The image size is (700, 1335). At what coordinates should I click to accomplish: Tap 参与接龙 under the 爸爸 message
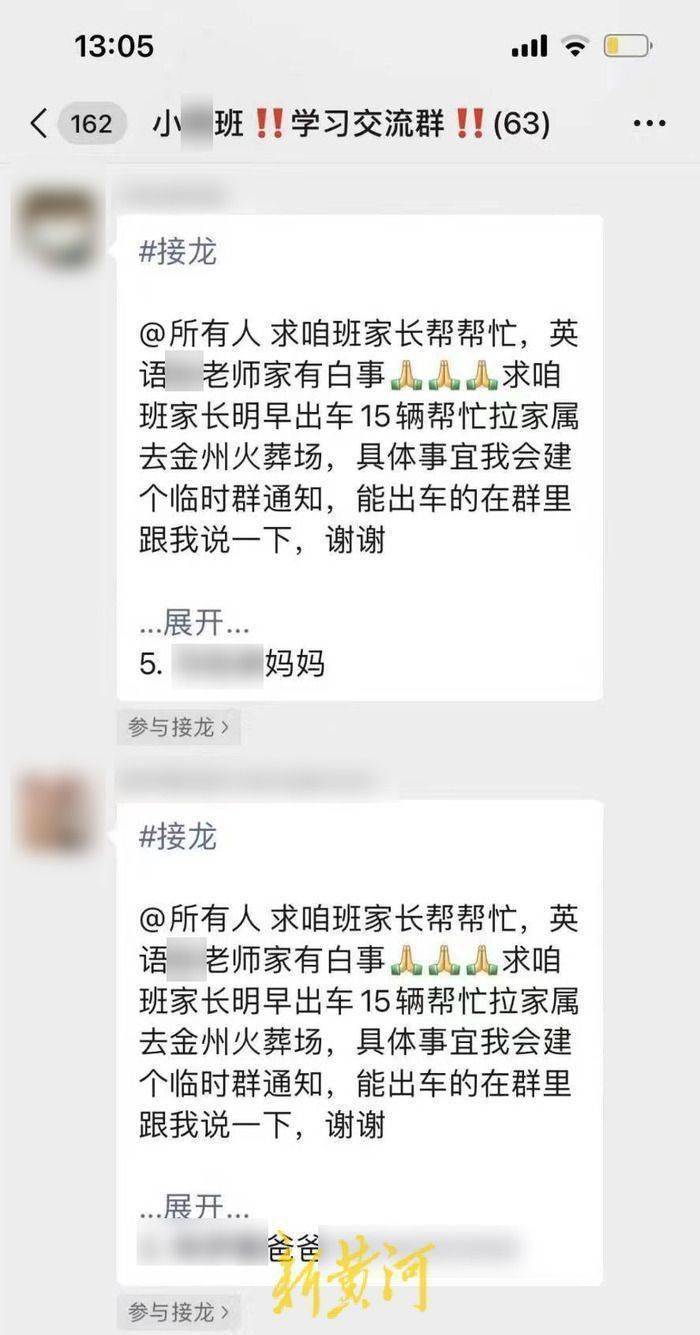(x=179, y=1310)
